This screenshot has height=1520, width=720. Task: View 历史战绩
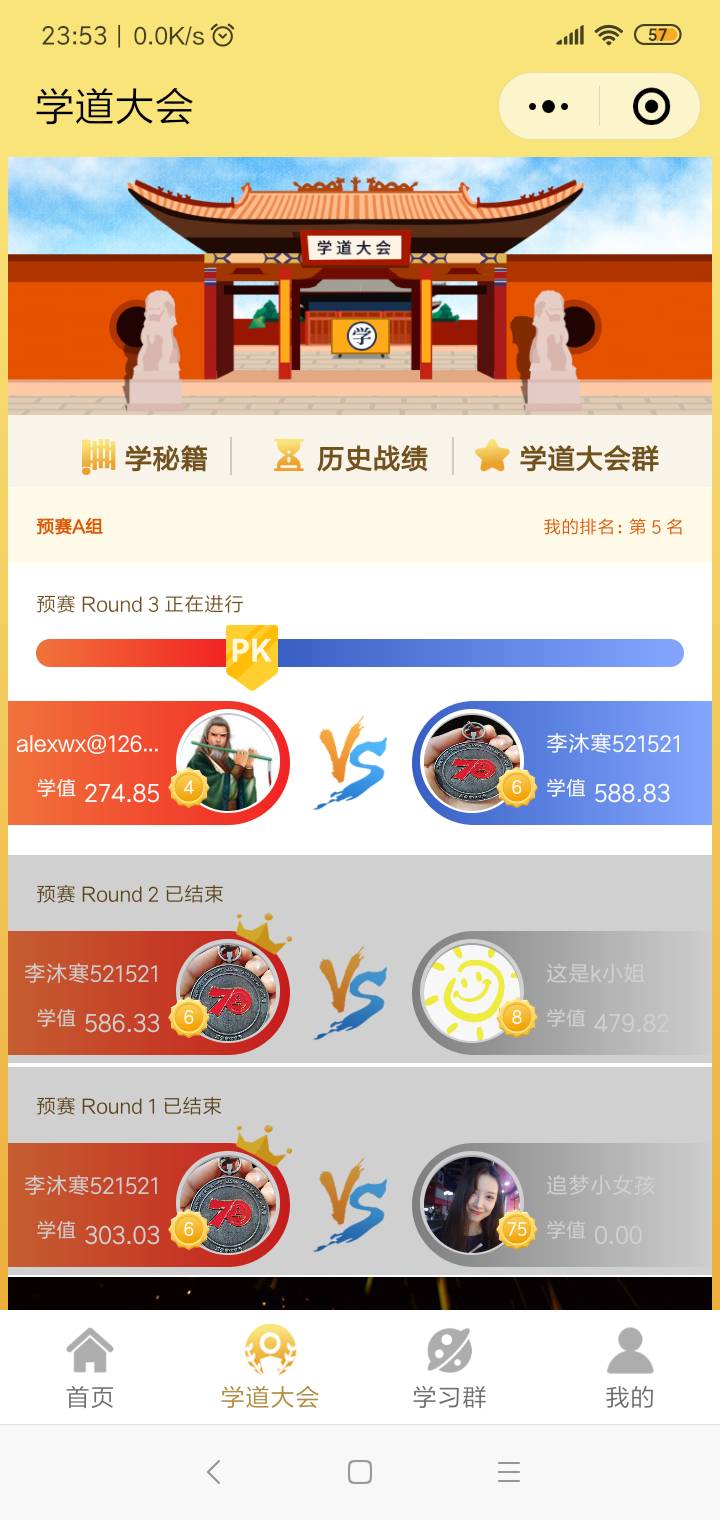351,458
